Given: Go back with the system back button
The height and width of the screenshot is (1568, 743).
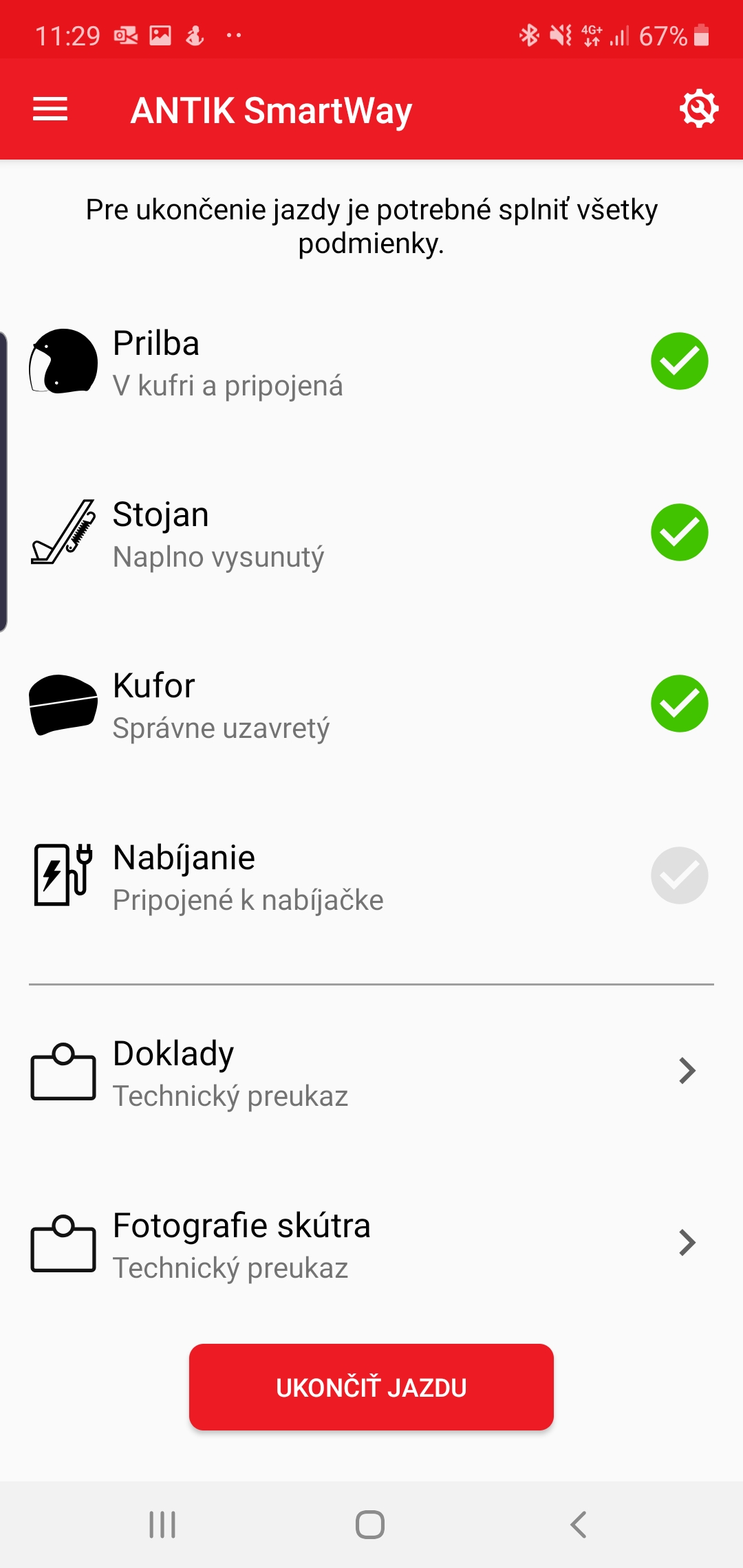Looking at the screenshot, I should pyautogui.click(x=579, y=1525).
